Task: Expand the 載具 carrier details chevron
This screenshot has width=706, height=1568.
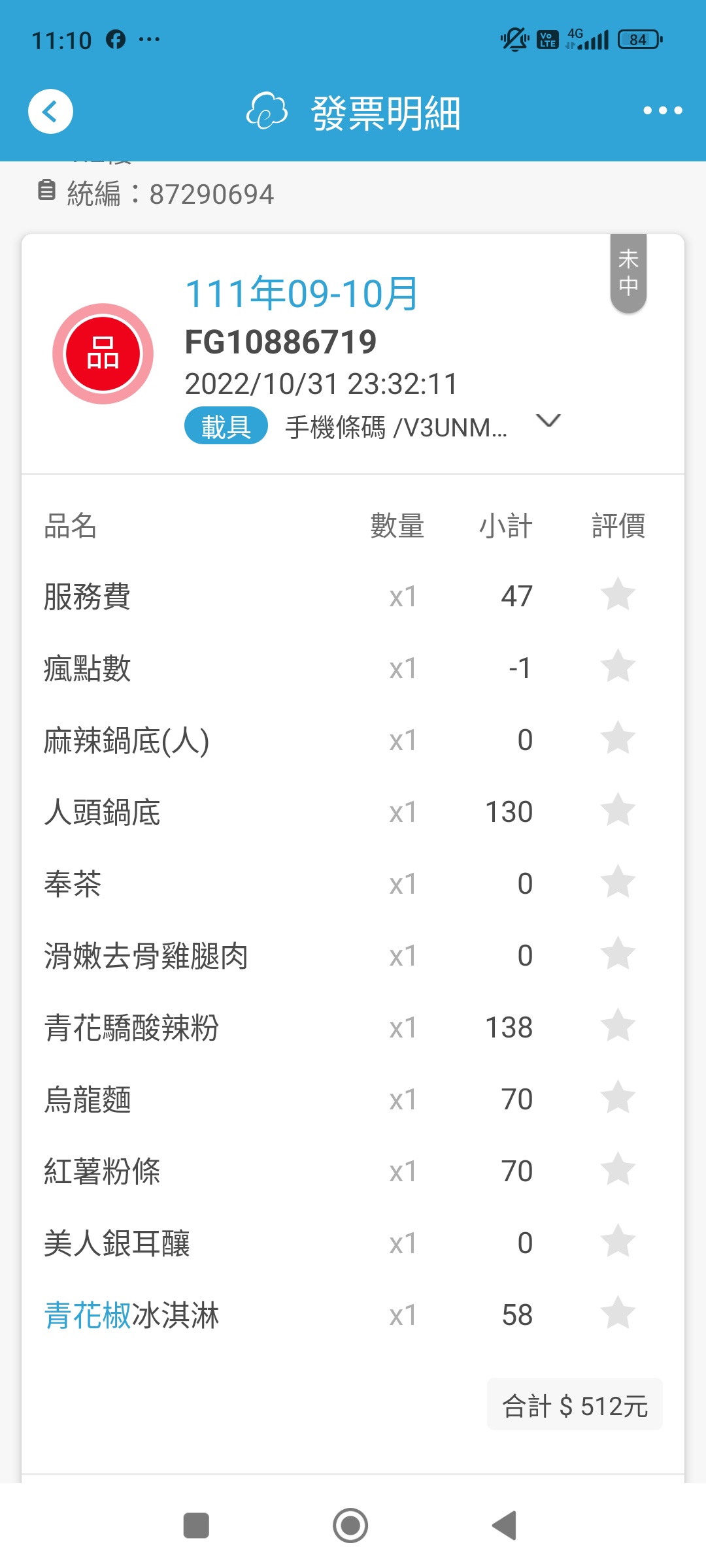Action: [x=548, y=421]
